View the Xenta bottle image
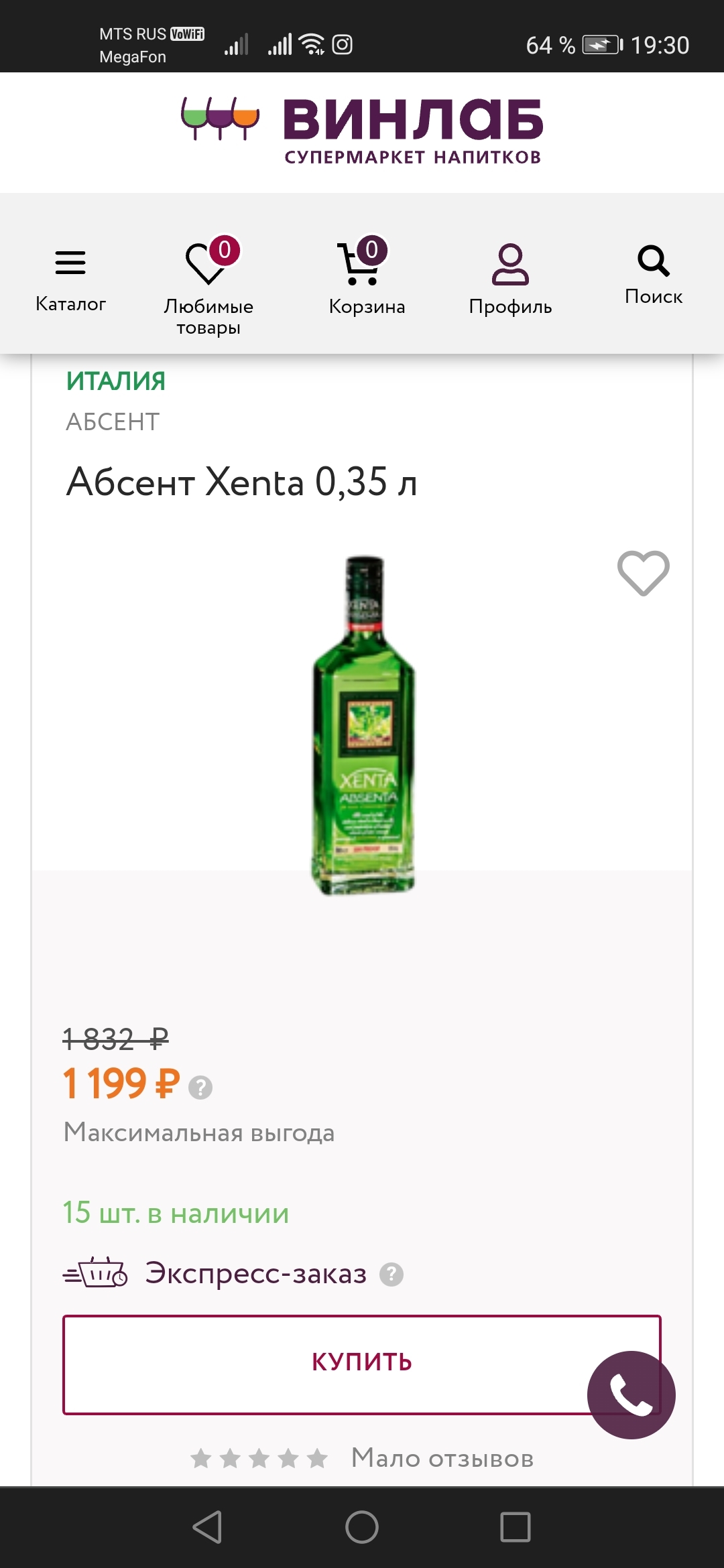Image resolution: width=724 pixels, height=1568 pixels. pos(363,725)
